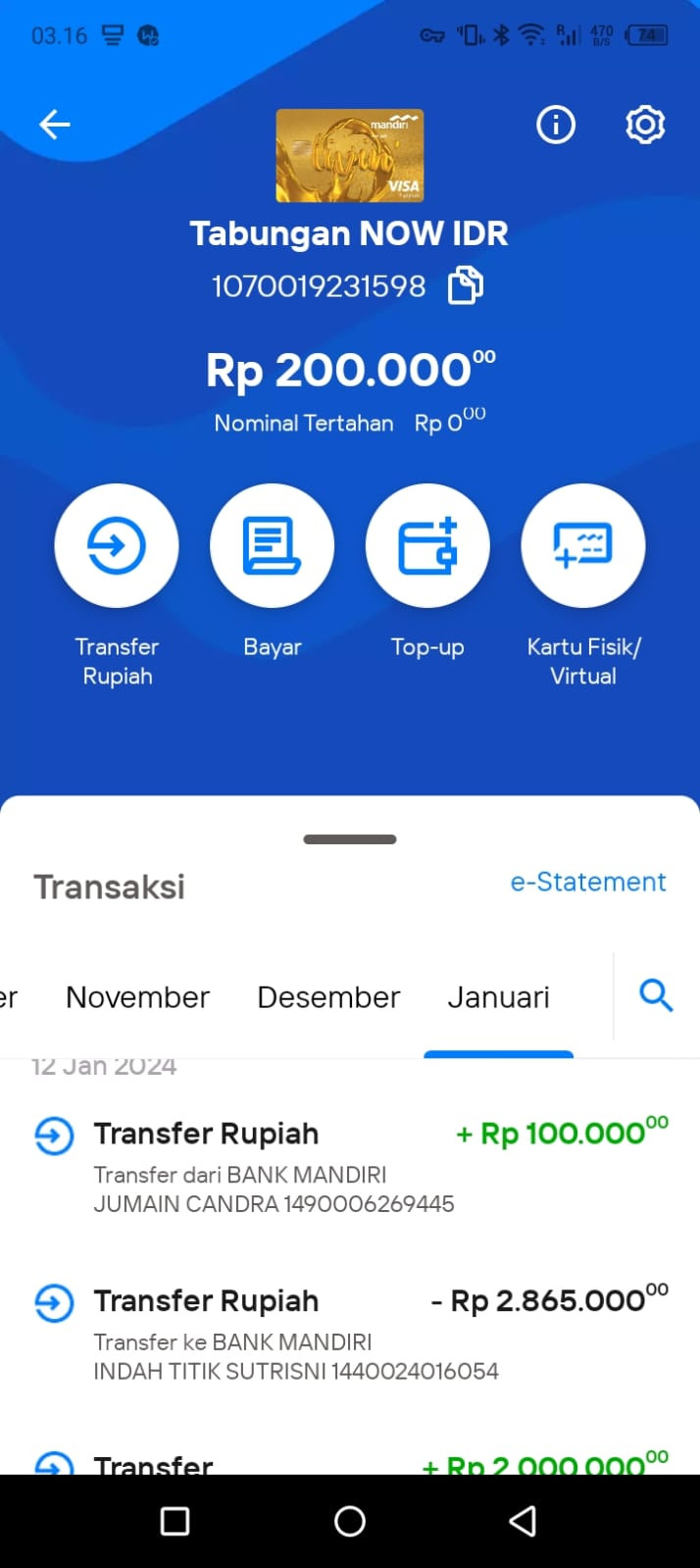Start a Transfer Rupiah

click(x=117, y=545)
